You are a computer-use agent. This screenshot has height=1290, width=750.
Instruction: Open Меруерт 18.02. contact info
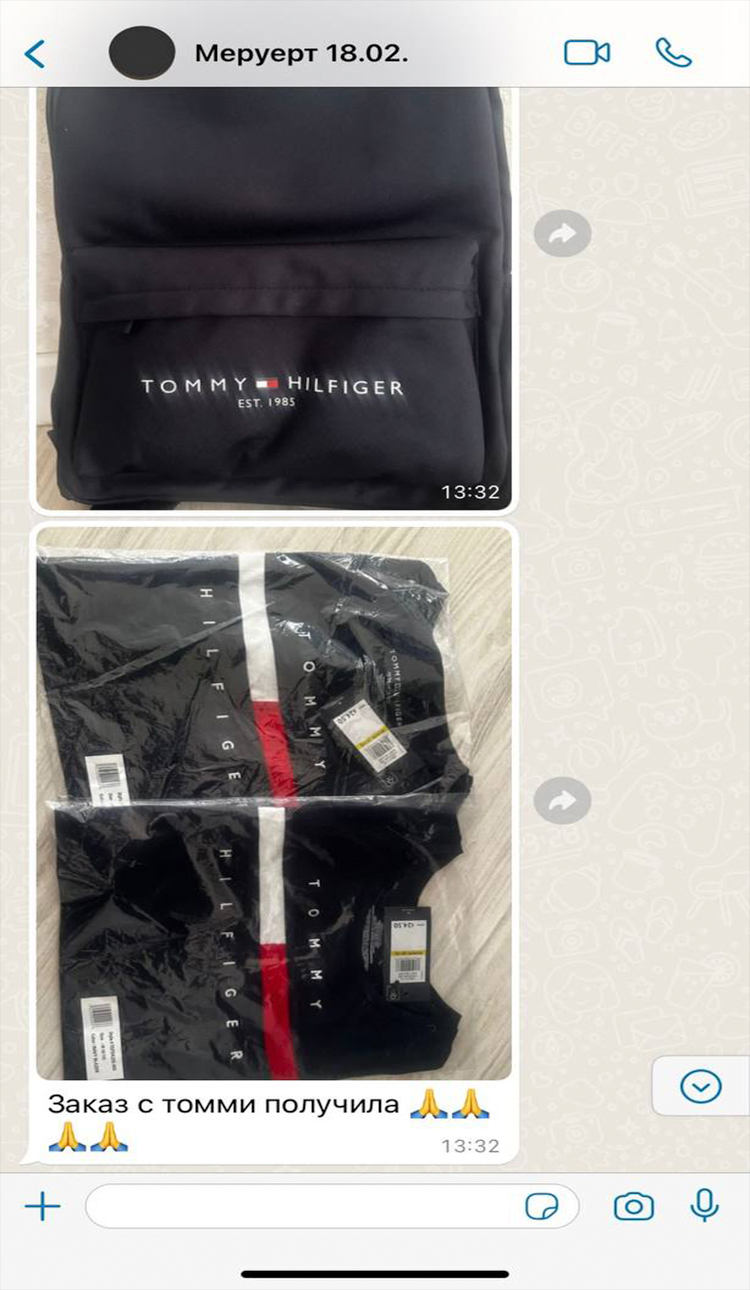300,53
